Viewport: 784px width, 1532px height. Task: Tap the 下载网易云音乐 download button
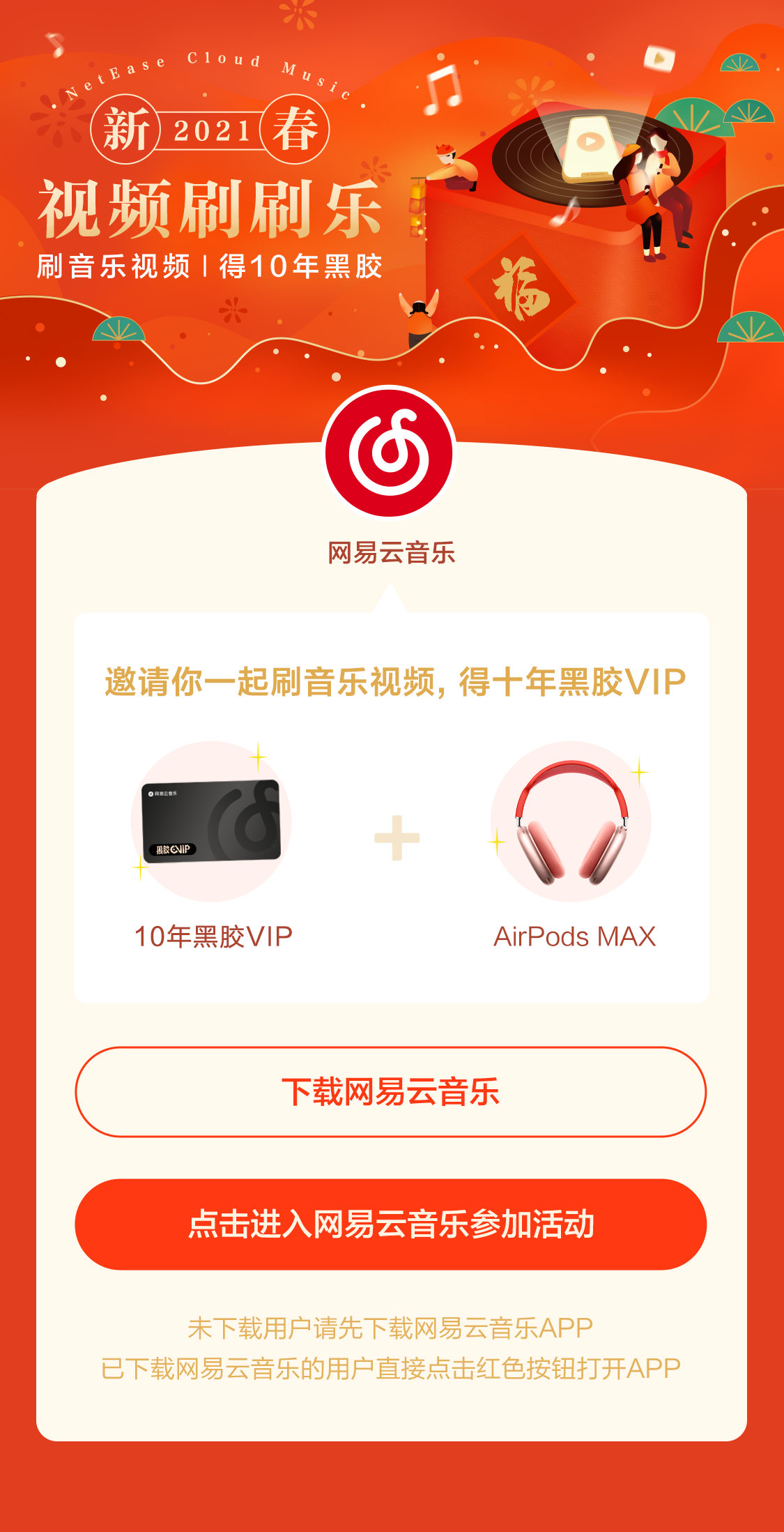[391, 1092]
